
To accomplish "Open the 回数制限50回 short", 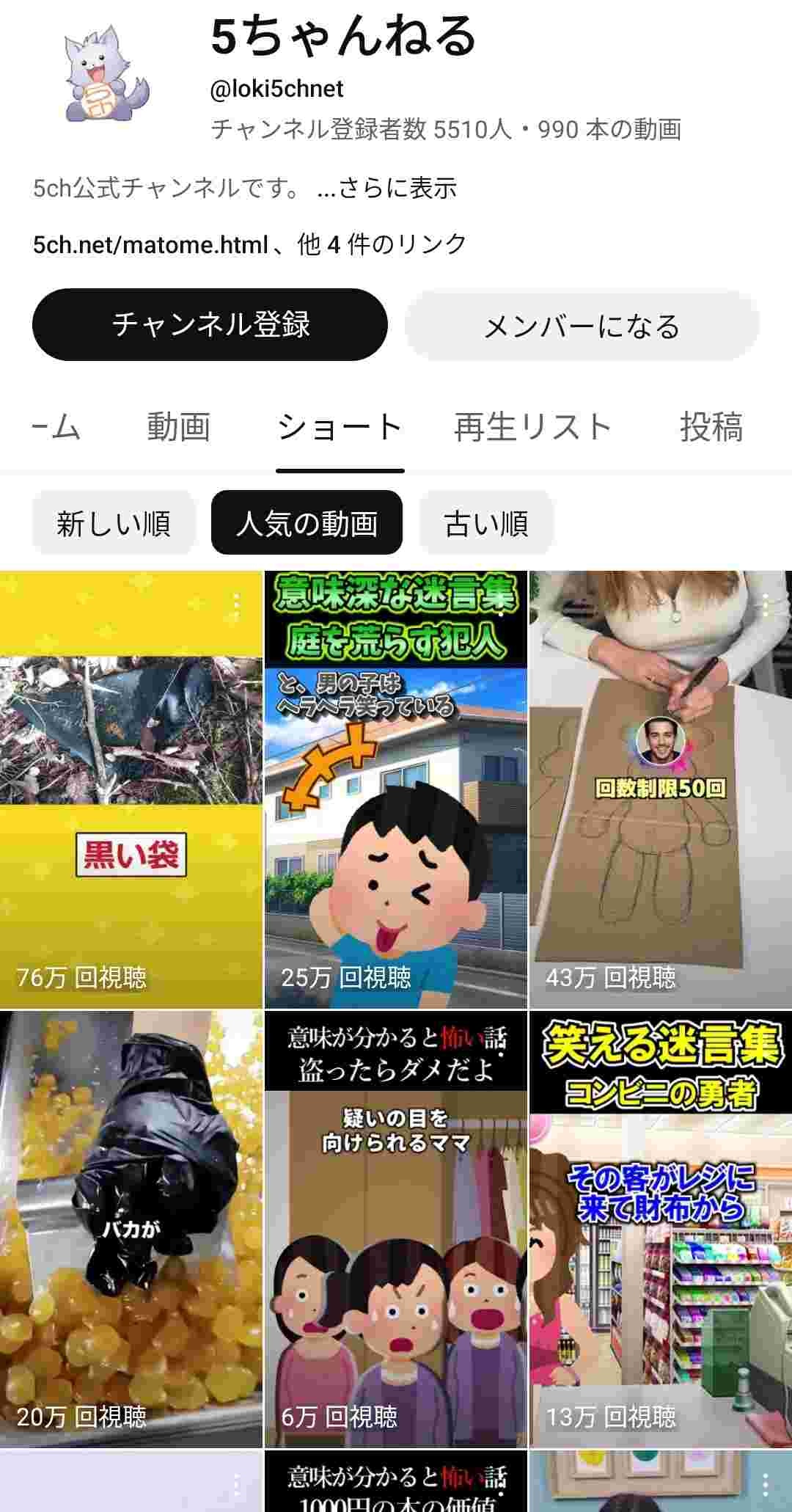I will (x=660, y=789).
